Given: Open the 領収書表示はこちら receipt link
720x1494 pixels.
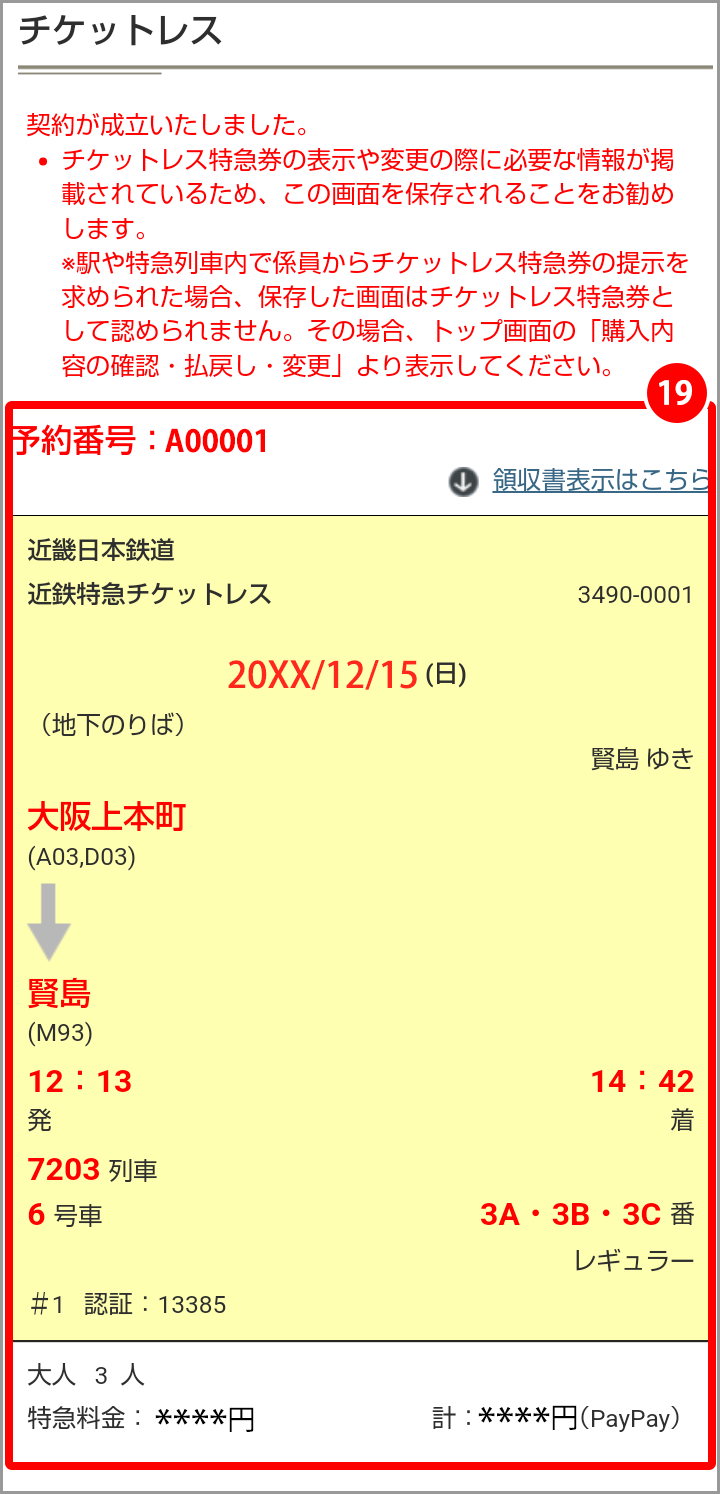Looking at the screenshot, I should click(601, 481).
